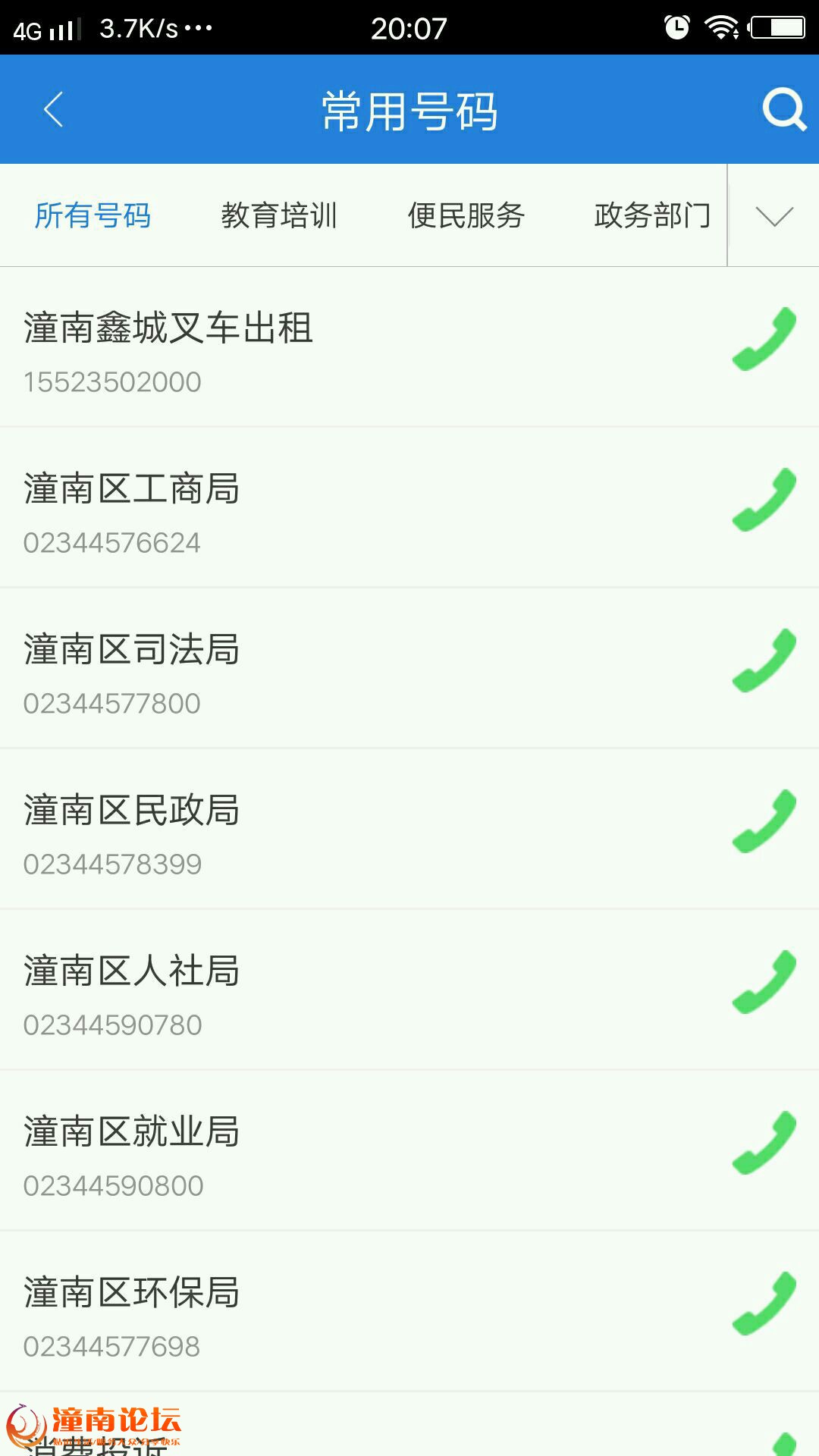Call 潼南区司法局 with the phone icon
819x1456 pixels.
(764, 661)
